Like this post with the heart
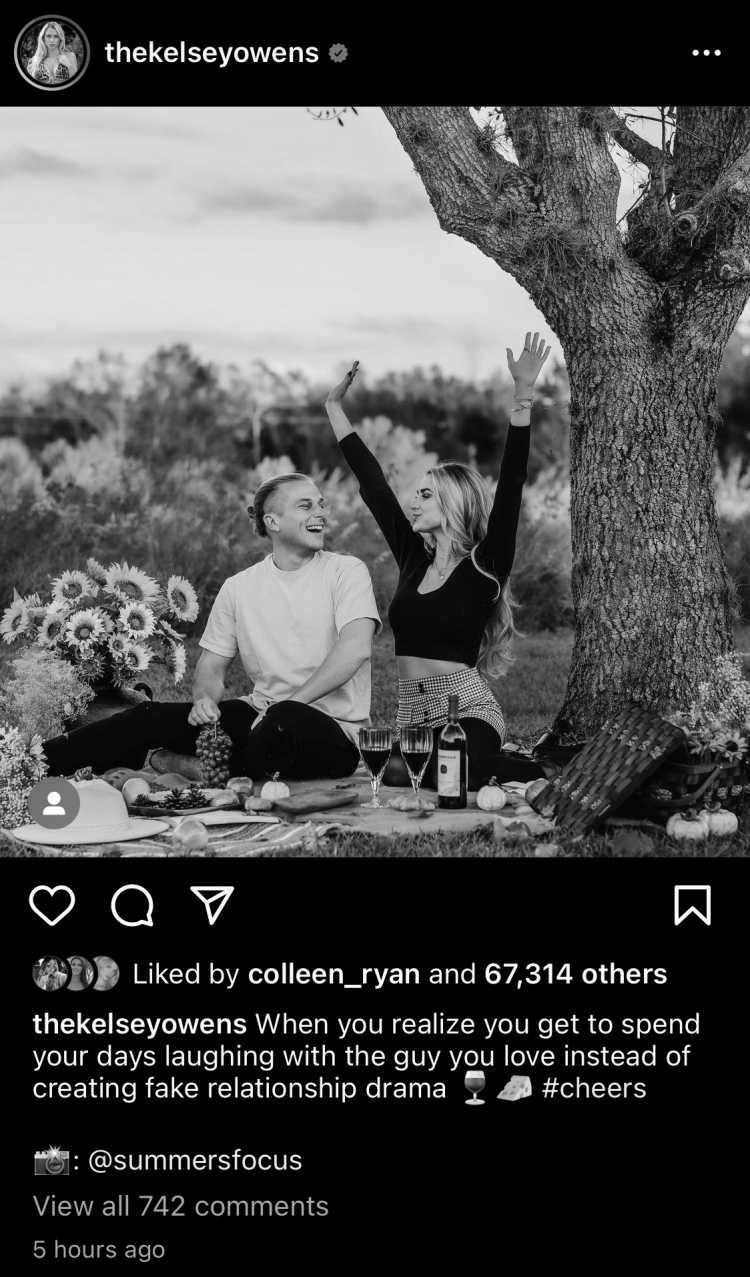 pos(52,905)
